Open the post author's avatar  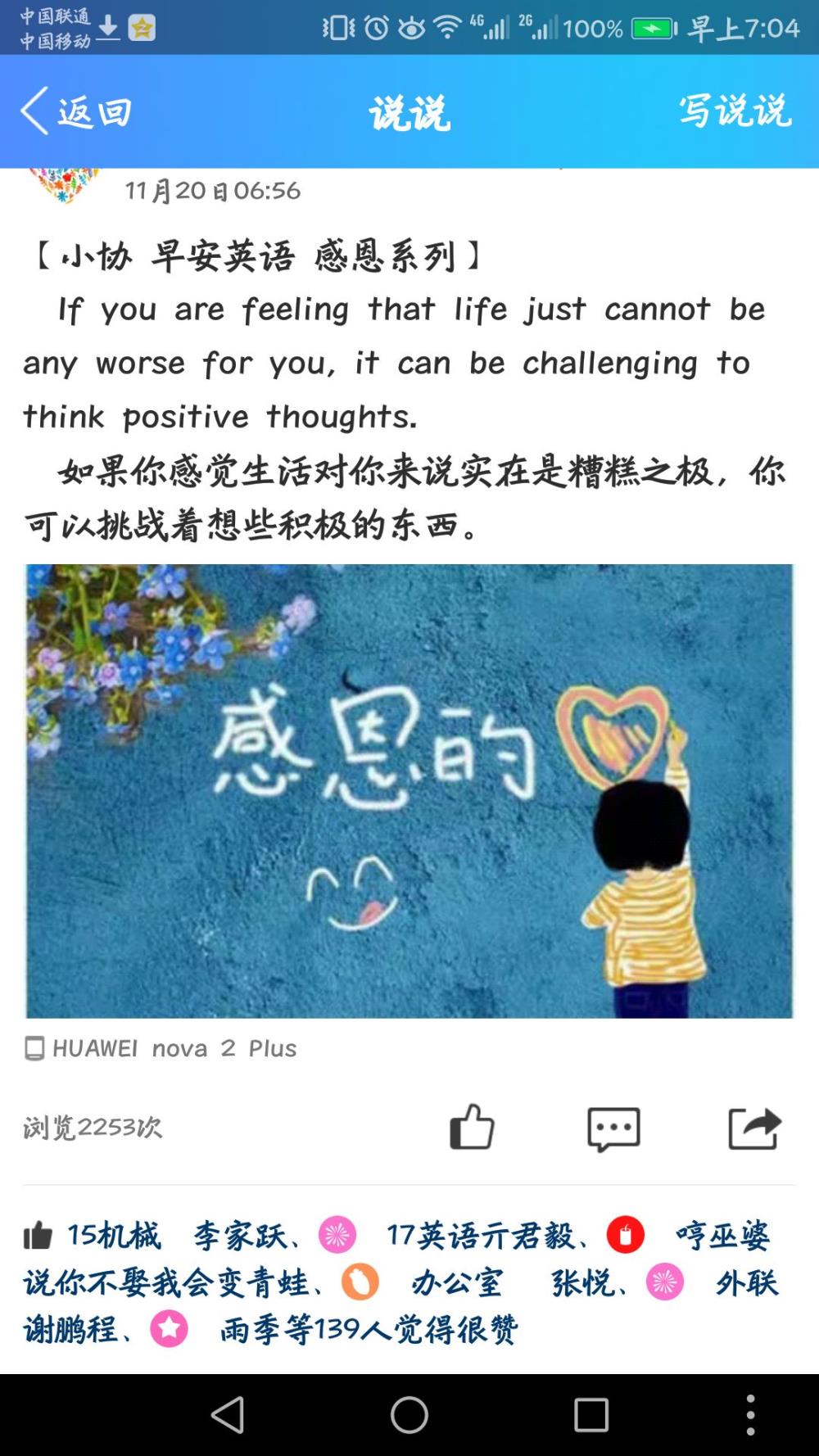(x=64, y=185)
